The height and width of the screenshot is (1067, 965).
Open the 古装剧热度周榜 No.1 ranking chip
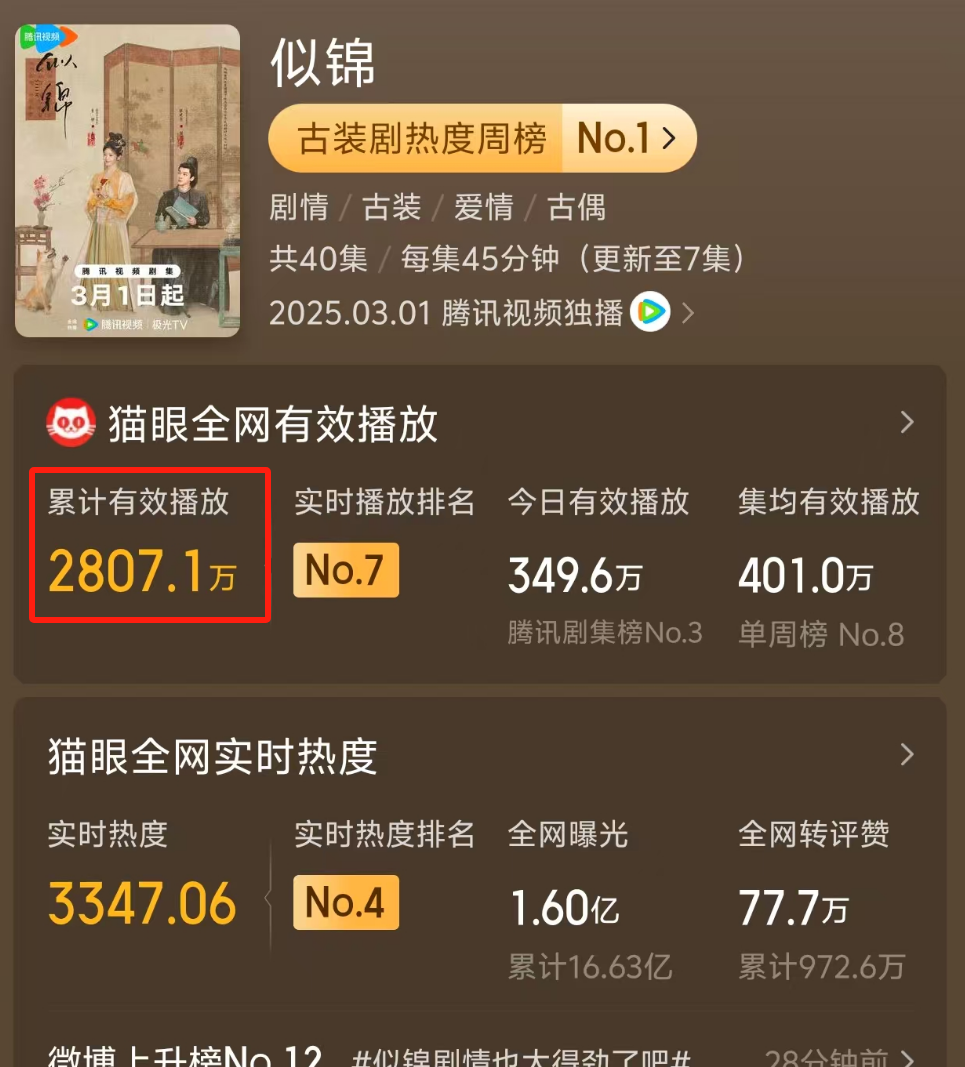pos(481,138)
